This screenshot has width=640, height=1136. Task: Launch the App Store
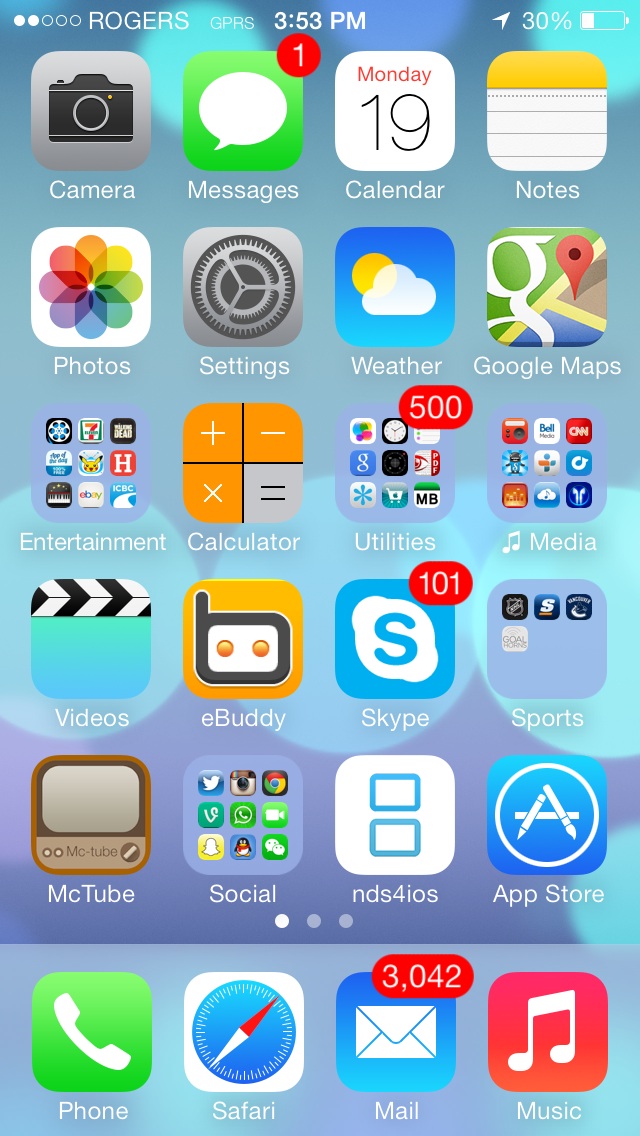click(547, 815)
